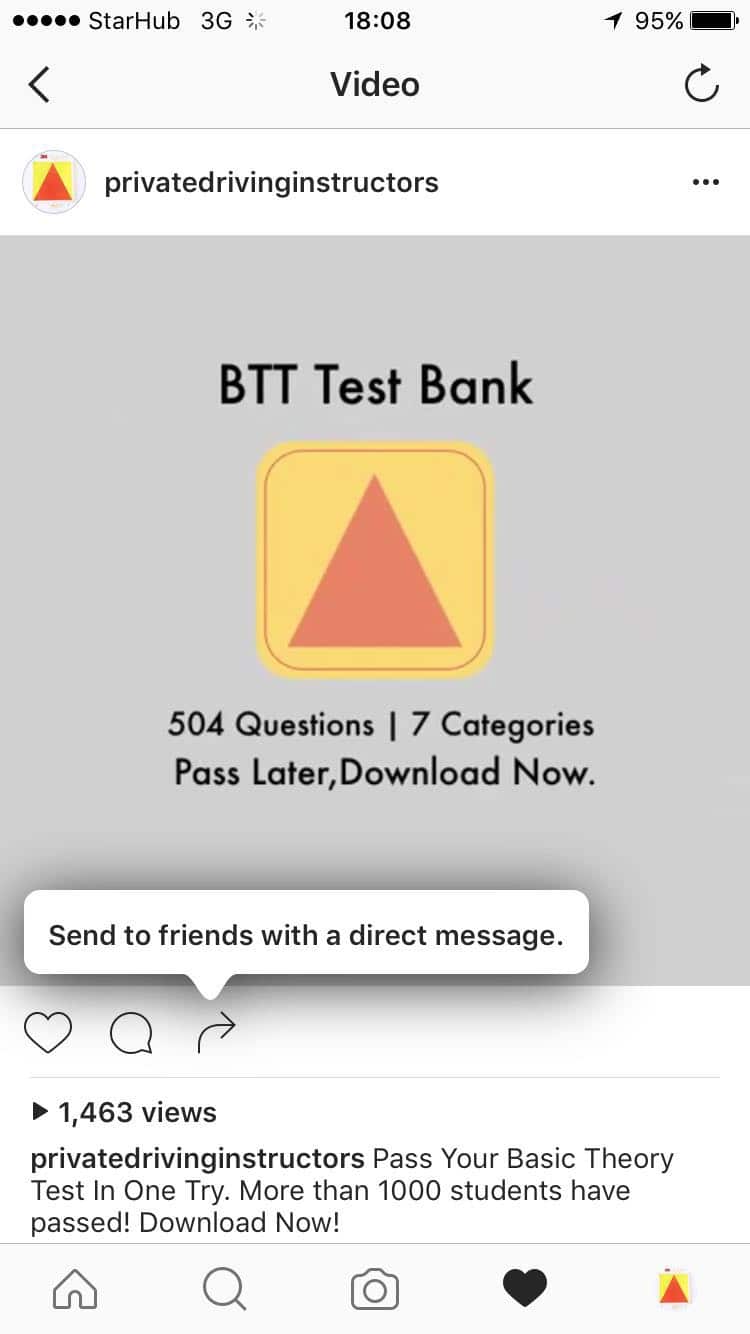Dismiss the direct message tooltip
This screenshot has width=750, height=1334.
(x=306, y=933)
